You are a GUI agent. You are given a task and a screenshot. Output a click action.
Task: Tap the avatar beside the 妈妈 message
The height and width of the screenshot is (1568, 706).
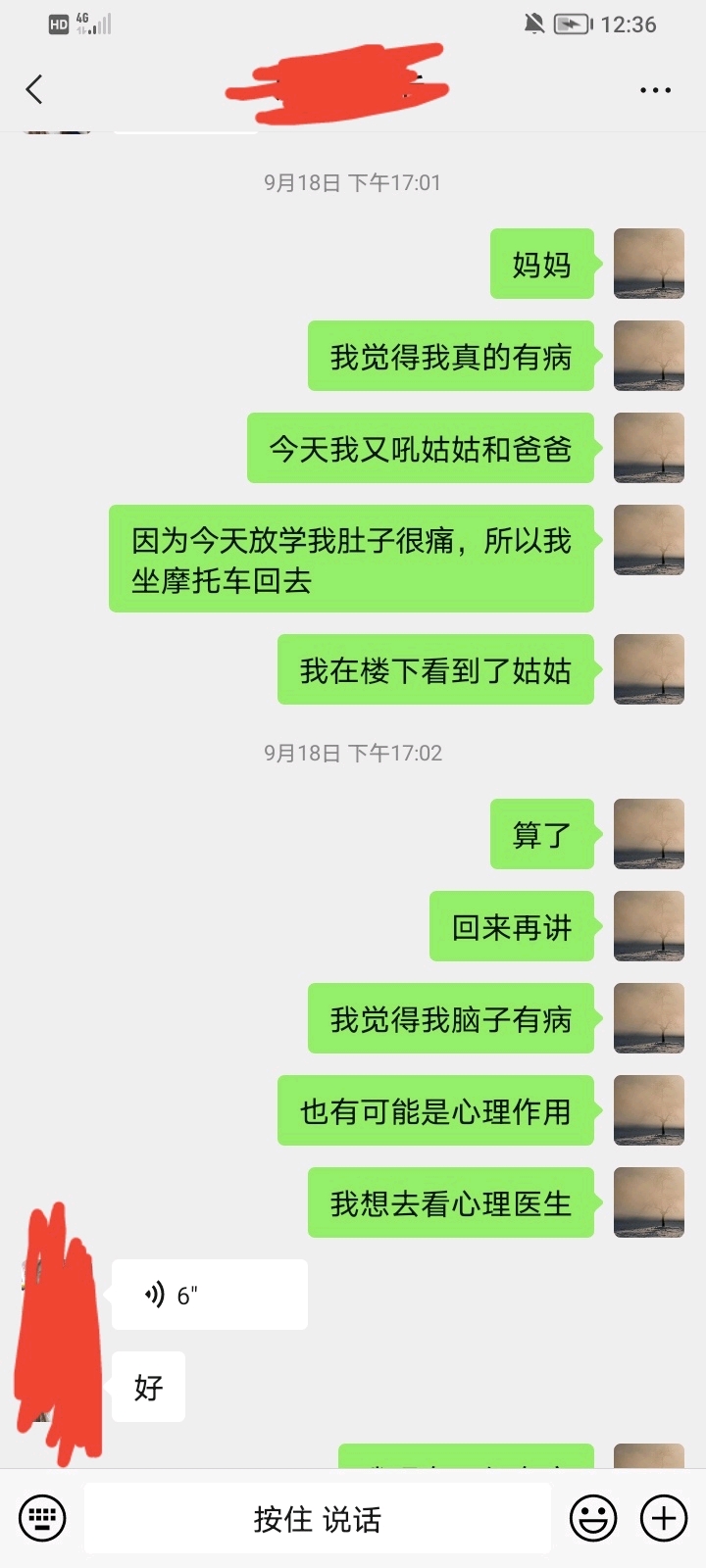[x=648, y=264]
